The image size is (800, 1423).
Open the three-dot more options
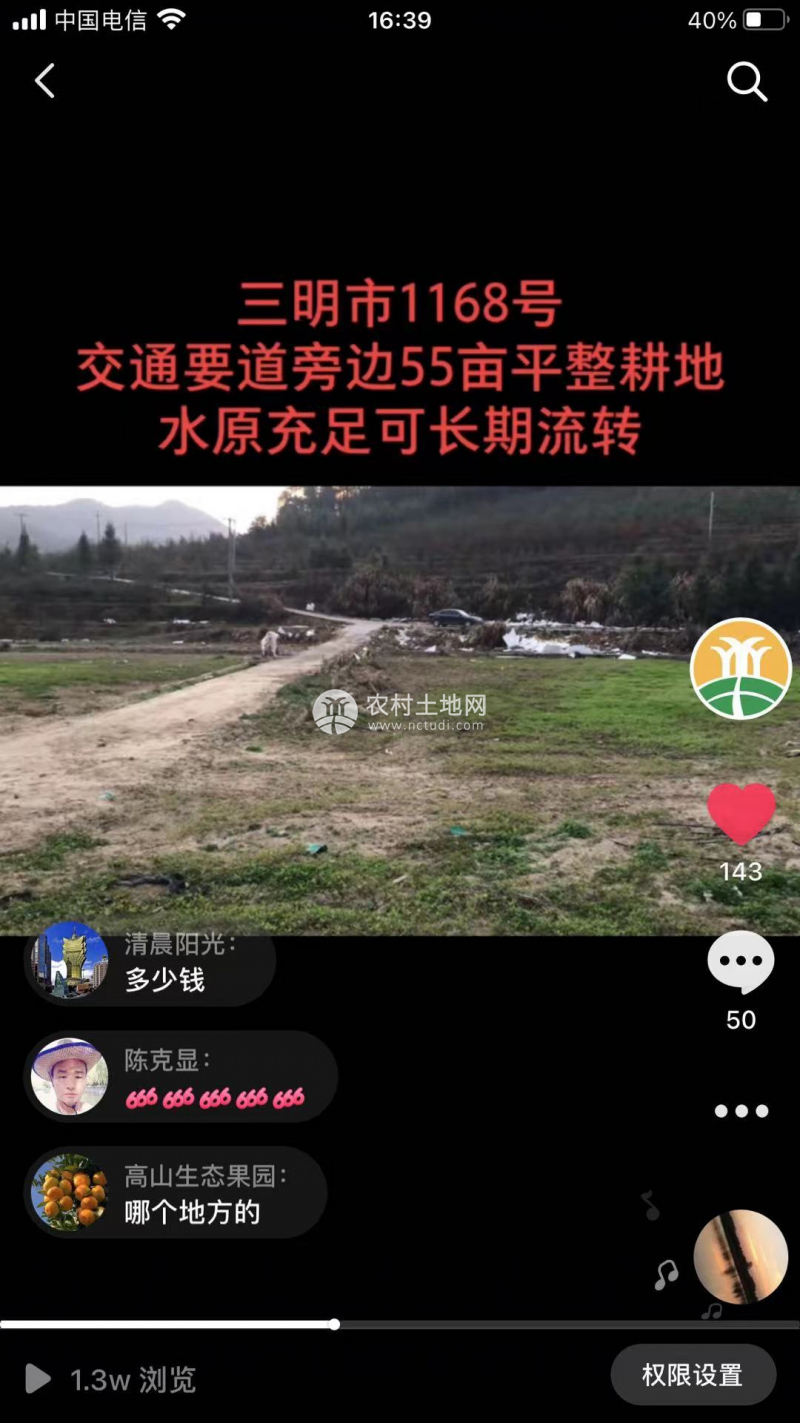(x=741, y=1111)
